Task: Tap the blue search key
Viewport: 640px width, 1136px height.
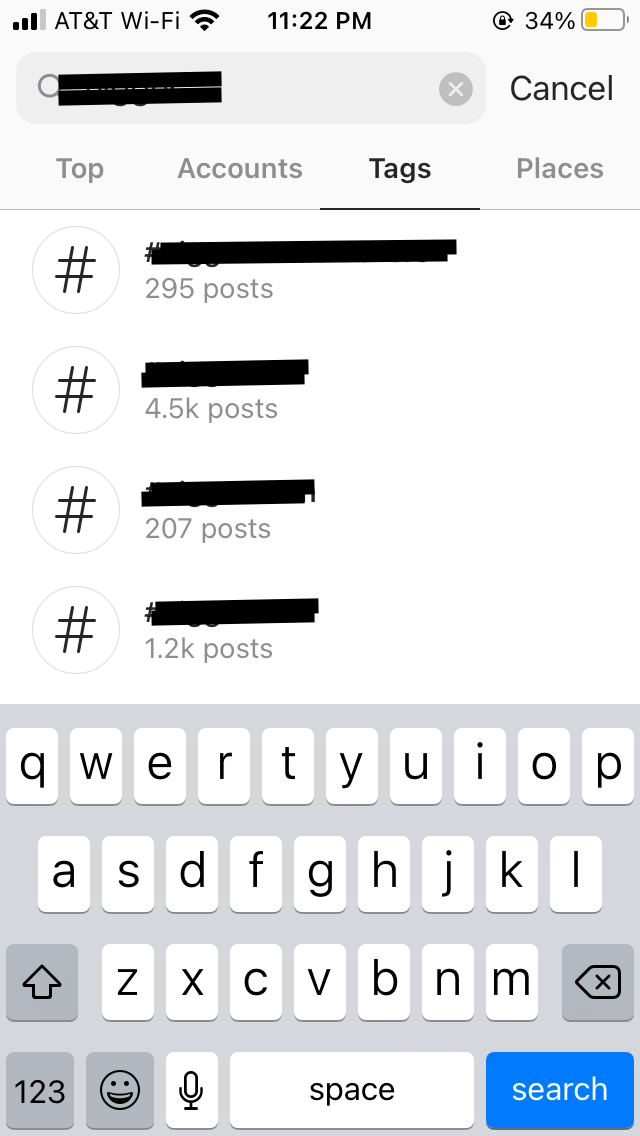Action: coord(560,1090)
